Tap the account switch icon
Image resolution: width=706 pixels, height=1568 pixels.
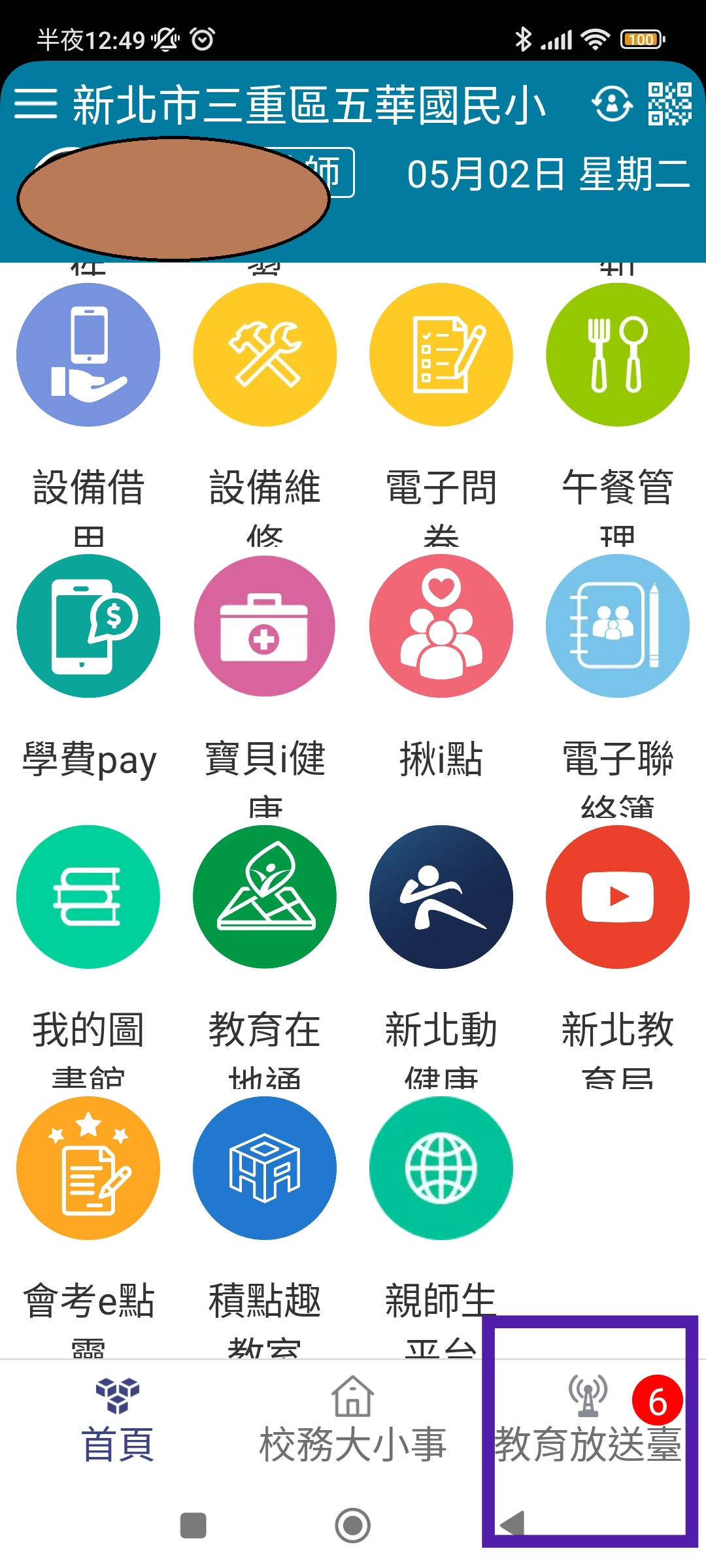tap(613, 103)
